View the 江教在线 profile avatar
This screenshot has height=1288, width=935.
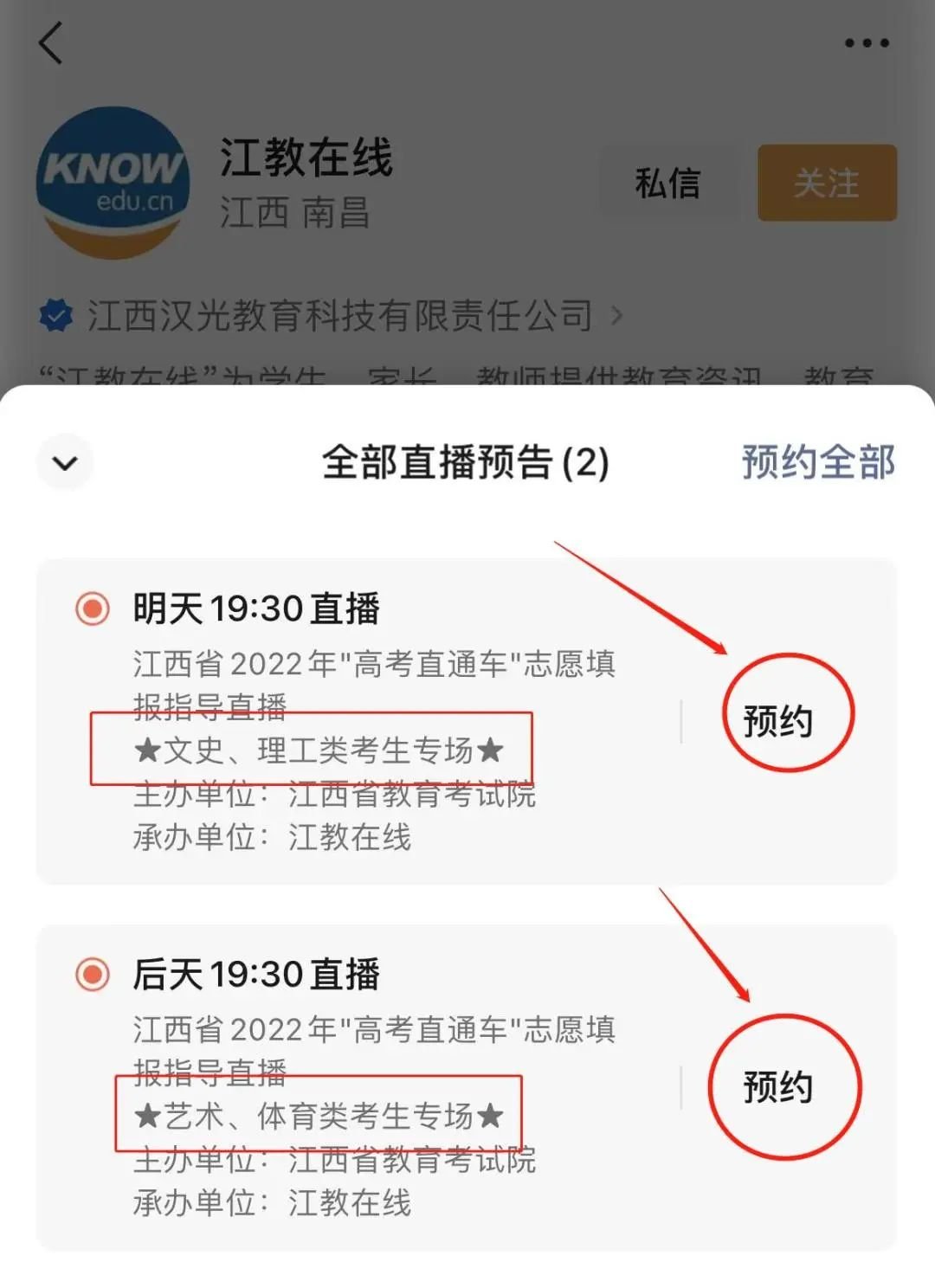tap(113, 183)
